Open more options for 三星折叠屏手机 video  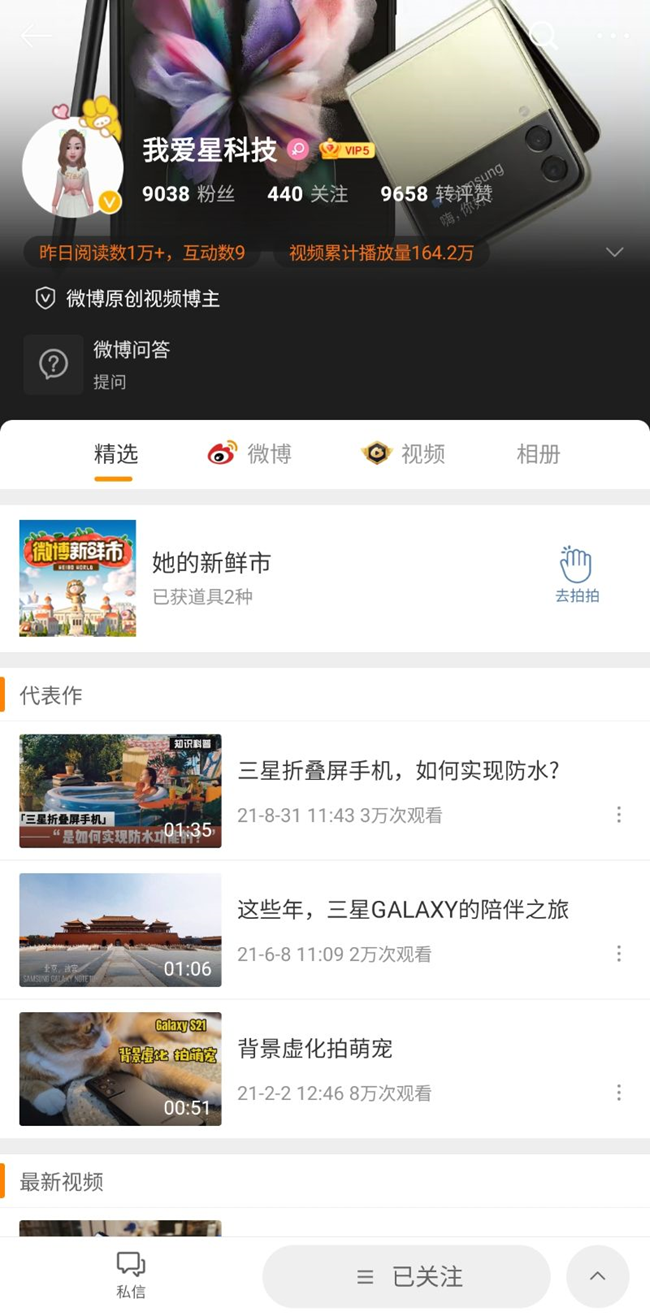click(x=619, y=815)
